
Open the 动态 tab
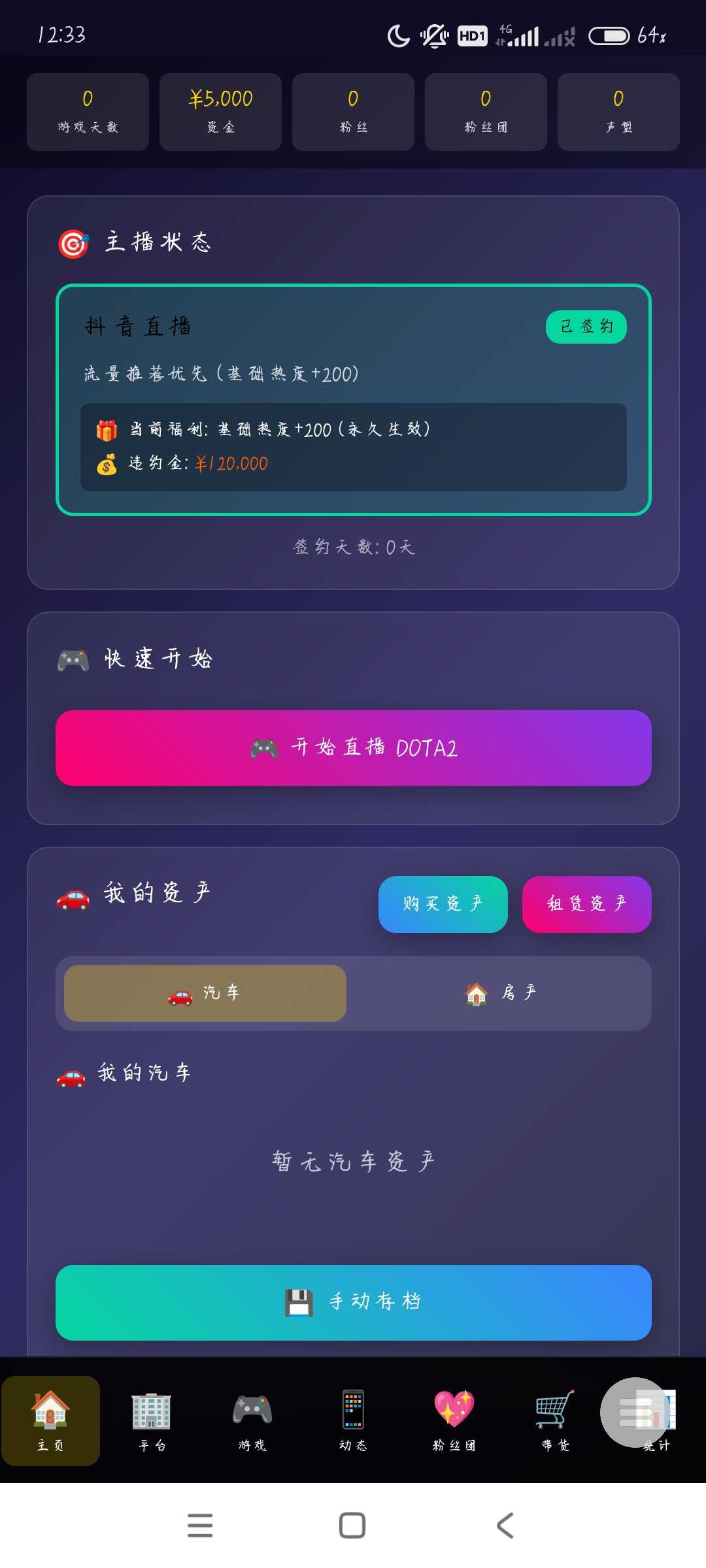click(353, 1420)
